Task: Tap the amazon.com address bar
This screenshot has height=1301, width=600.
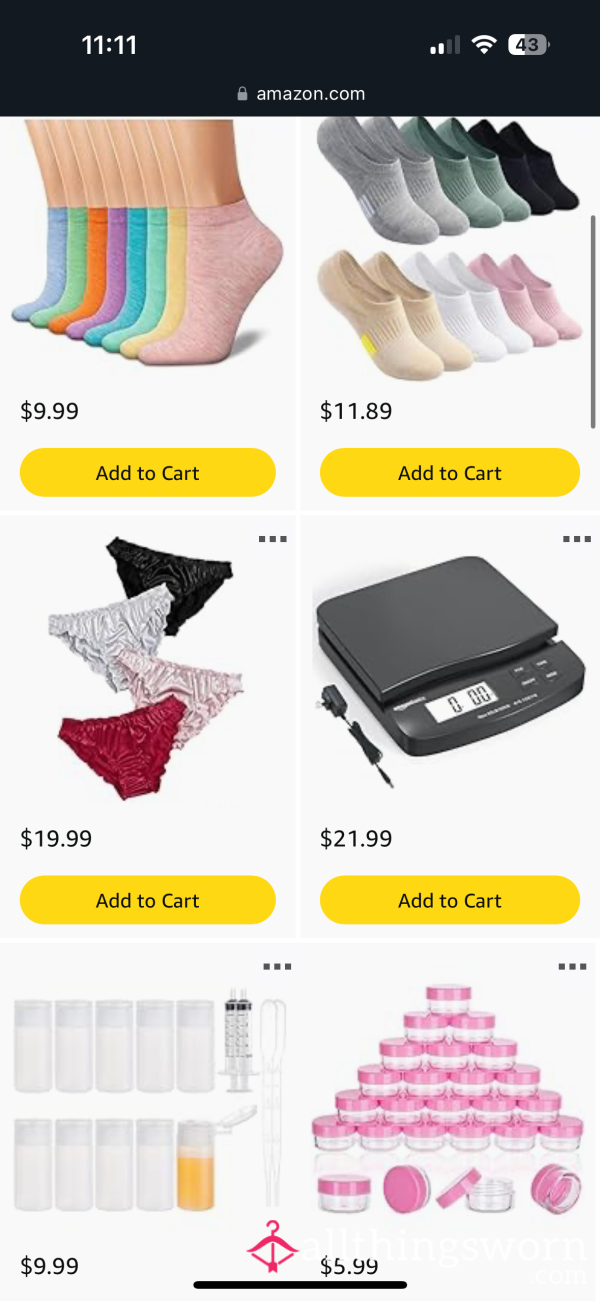Action: tap(300, 94)
